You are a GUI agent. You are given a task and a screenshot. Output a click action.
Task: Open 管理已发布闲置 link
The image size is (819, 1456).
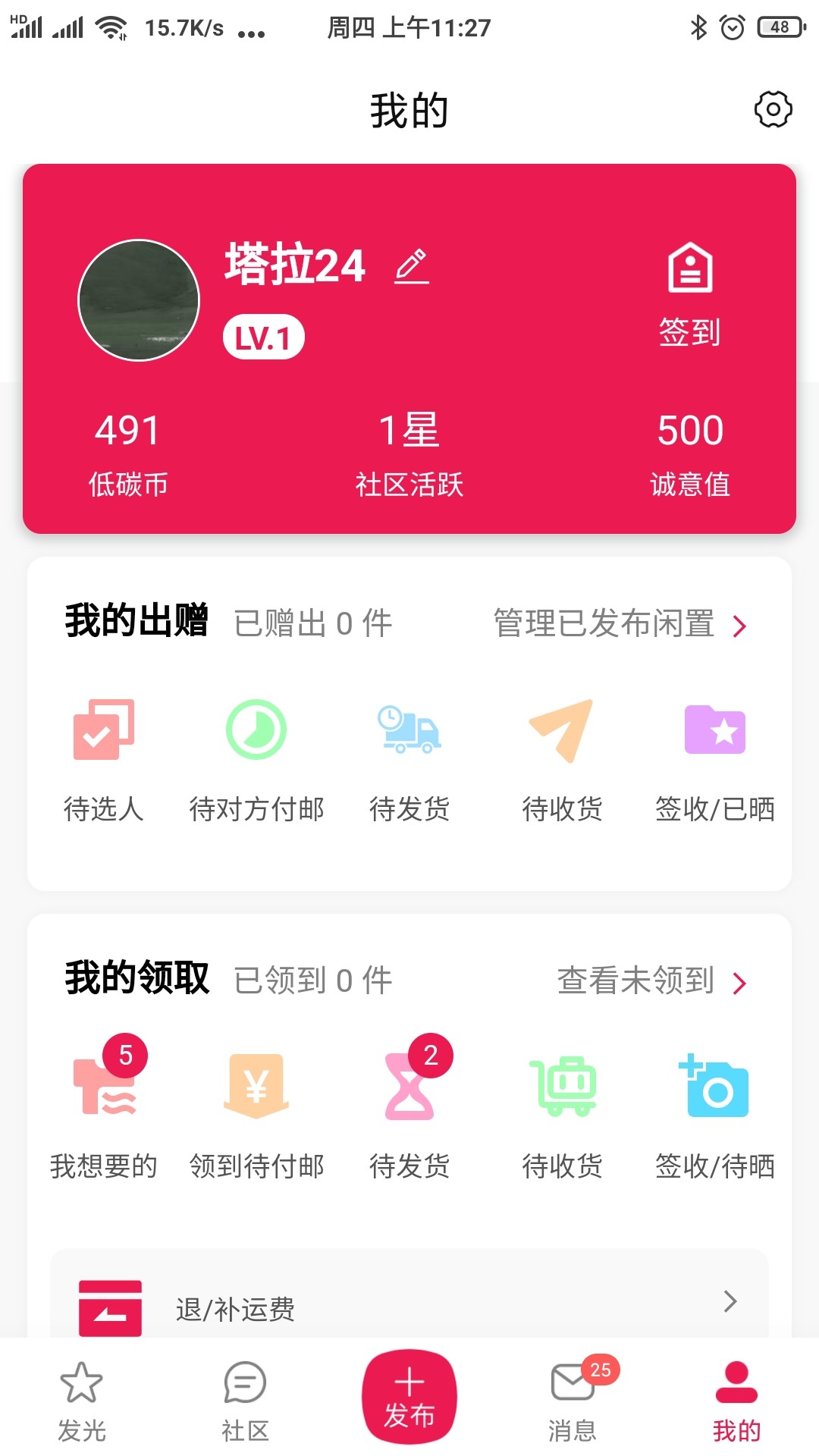pos(620,624)
